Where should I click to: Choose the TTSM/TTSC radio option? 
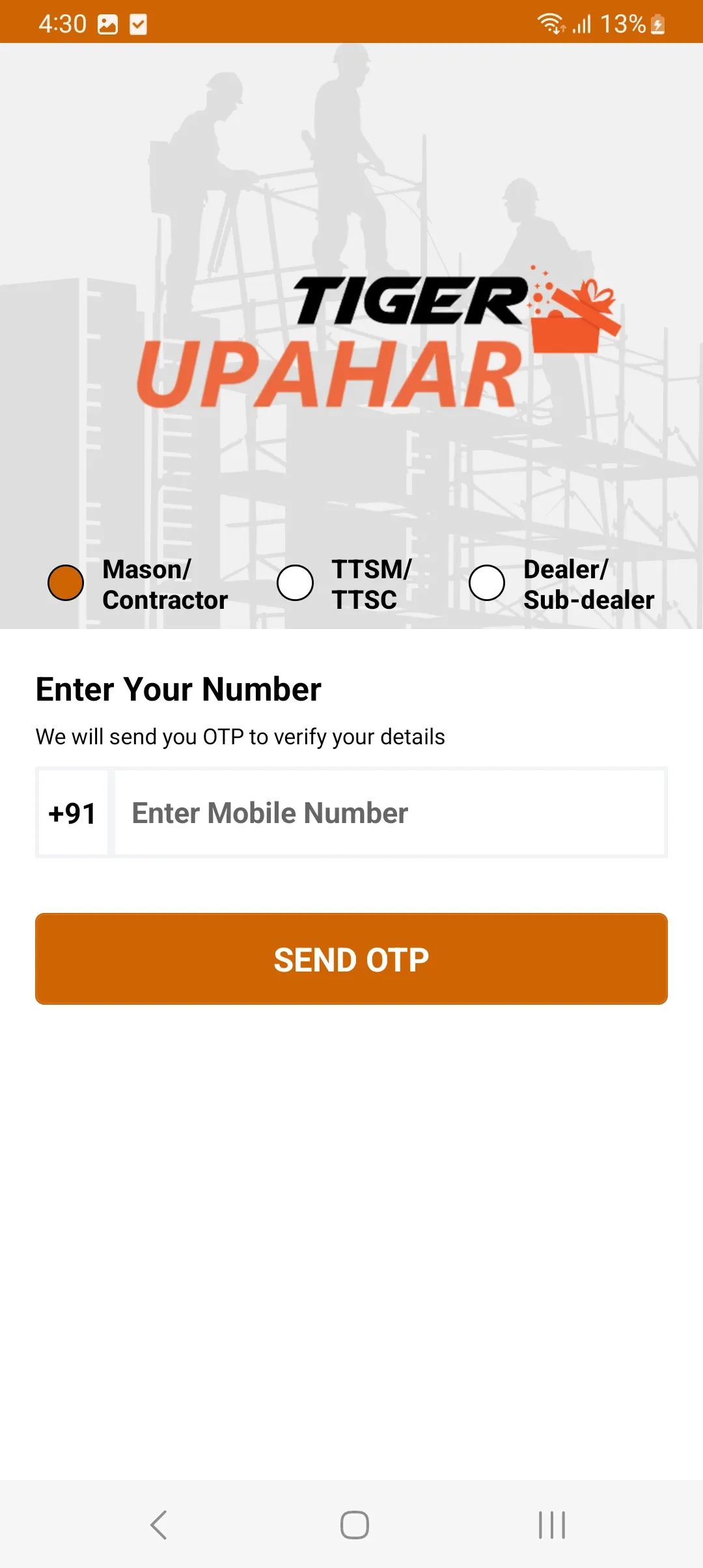pos(296,583)
